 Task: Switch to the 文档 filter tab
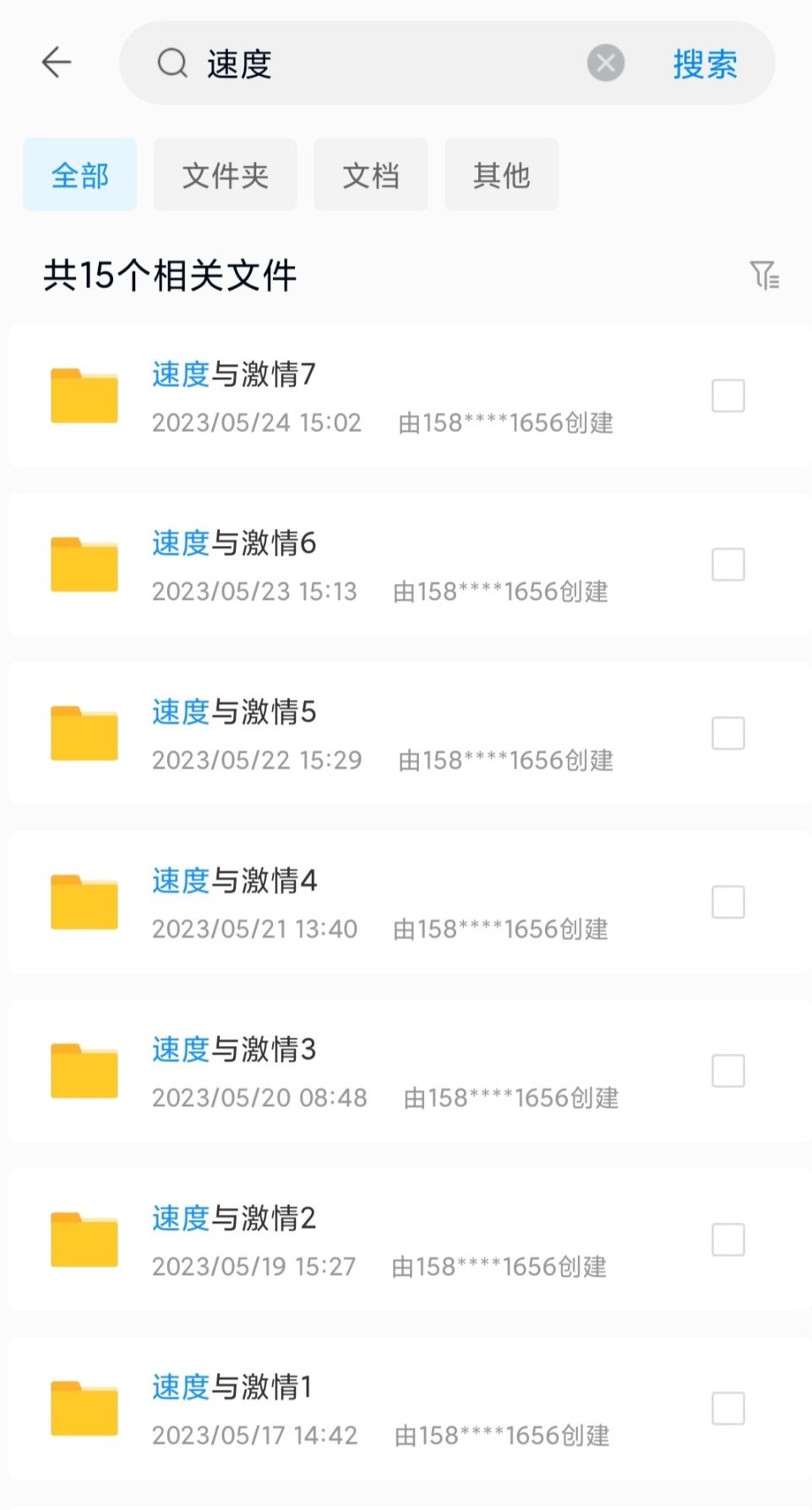click(x=370, y=175)
